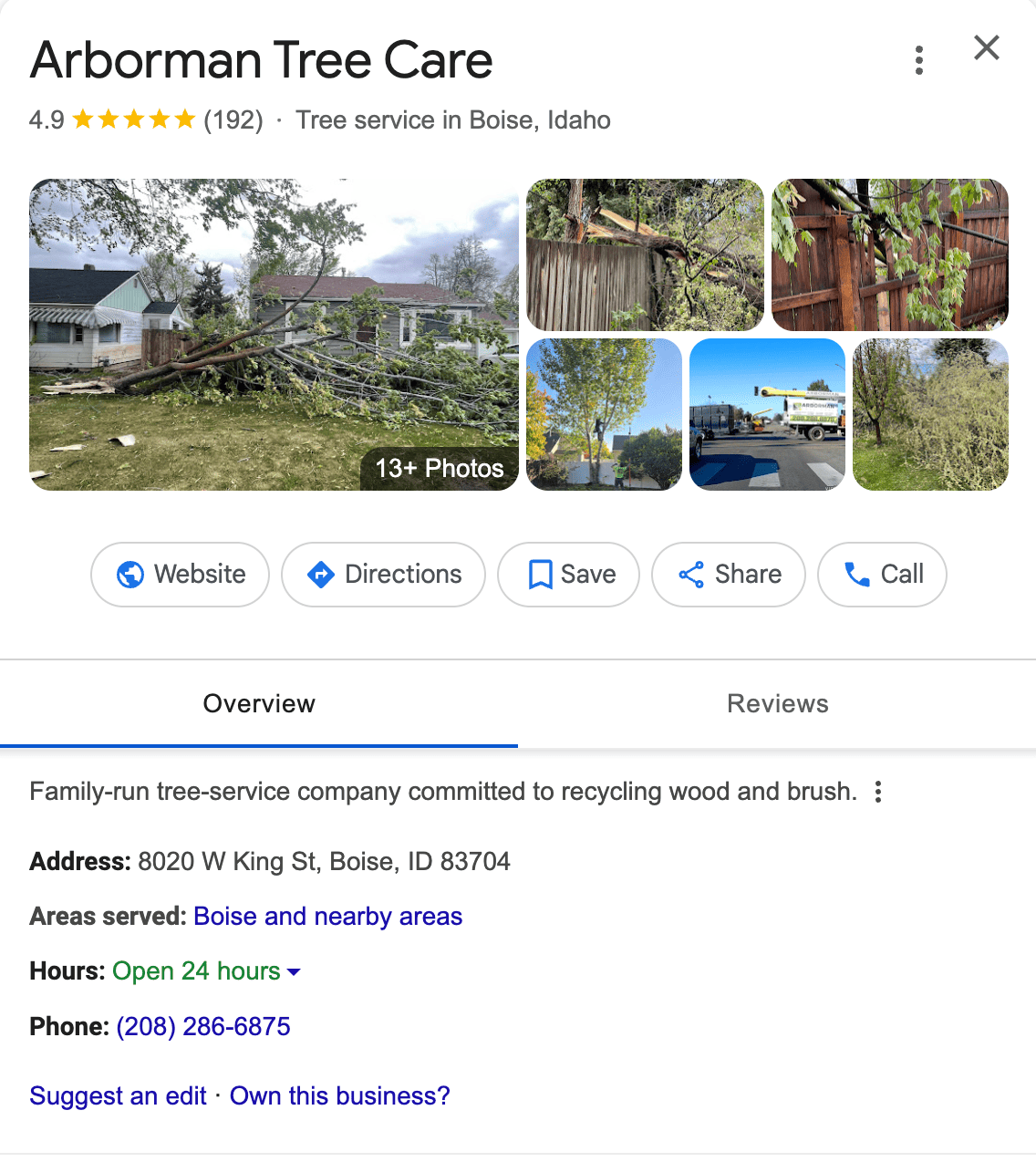
Task: Save this business to a list
Action: (569, 575)
